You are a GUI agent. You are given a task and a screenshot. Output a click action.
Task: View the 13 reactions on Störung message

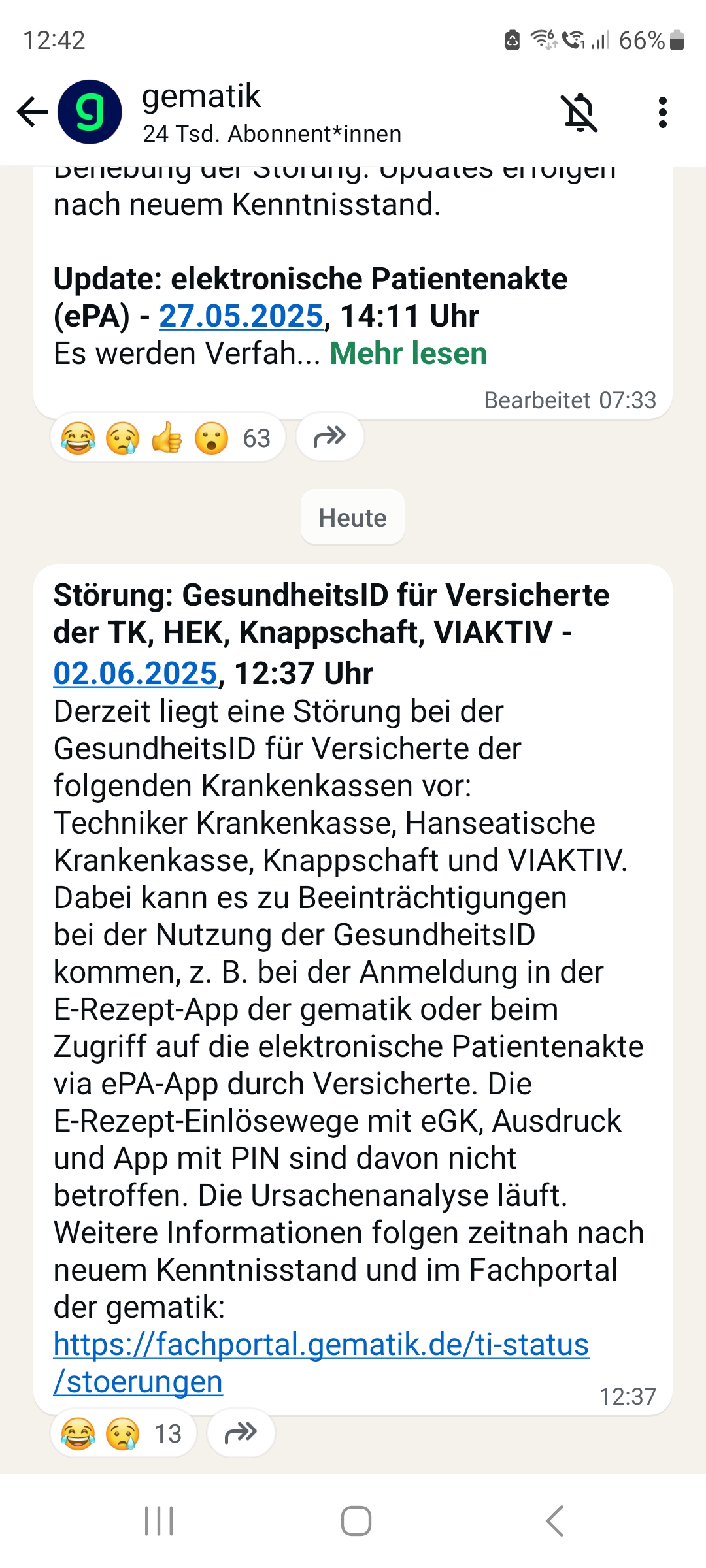(123, 1434)
